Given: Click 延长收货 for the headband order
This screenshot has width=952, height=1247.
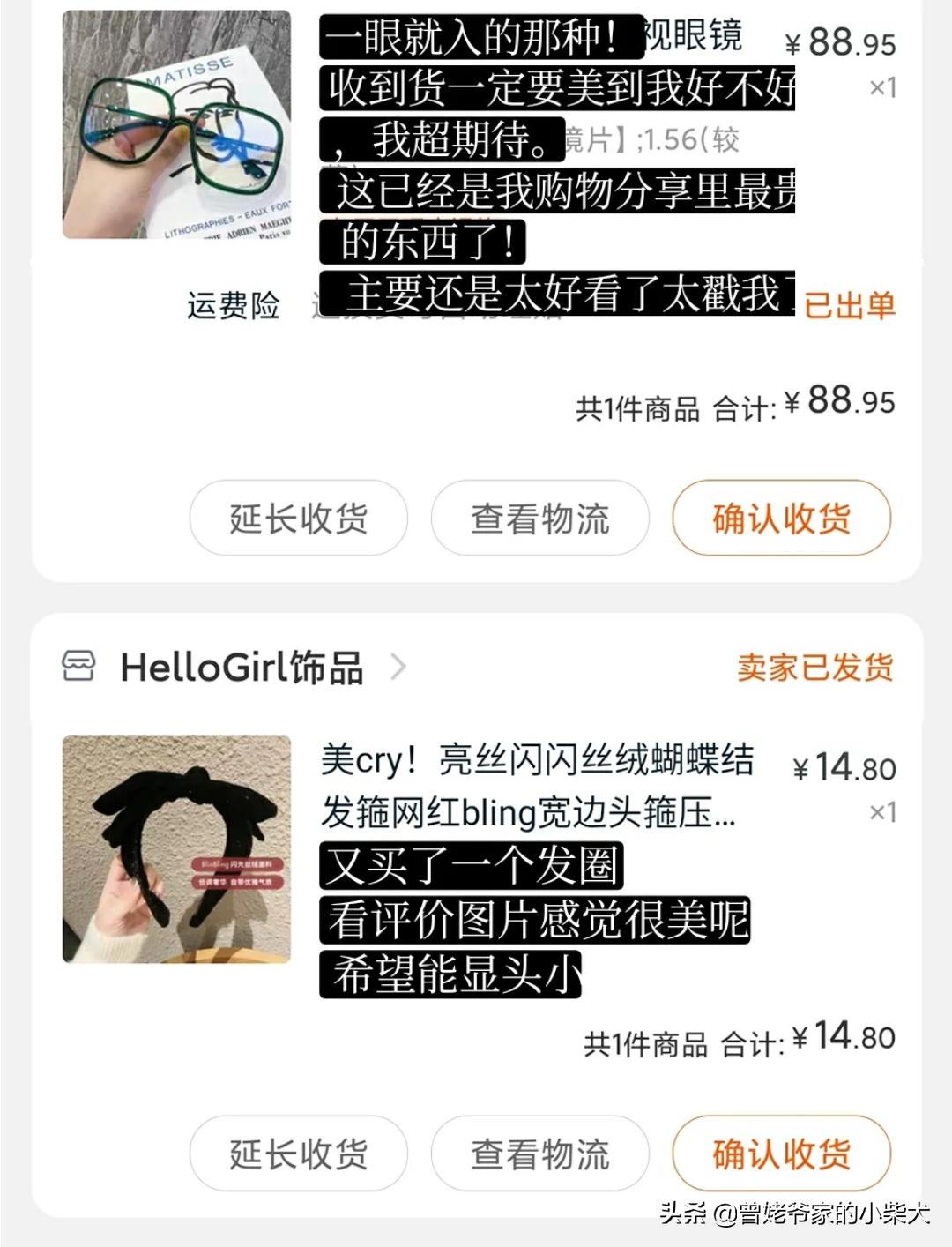Looking at the screenshot, I should [x=297, y=1153].
